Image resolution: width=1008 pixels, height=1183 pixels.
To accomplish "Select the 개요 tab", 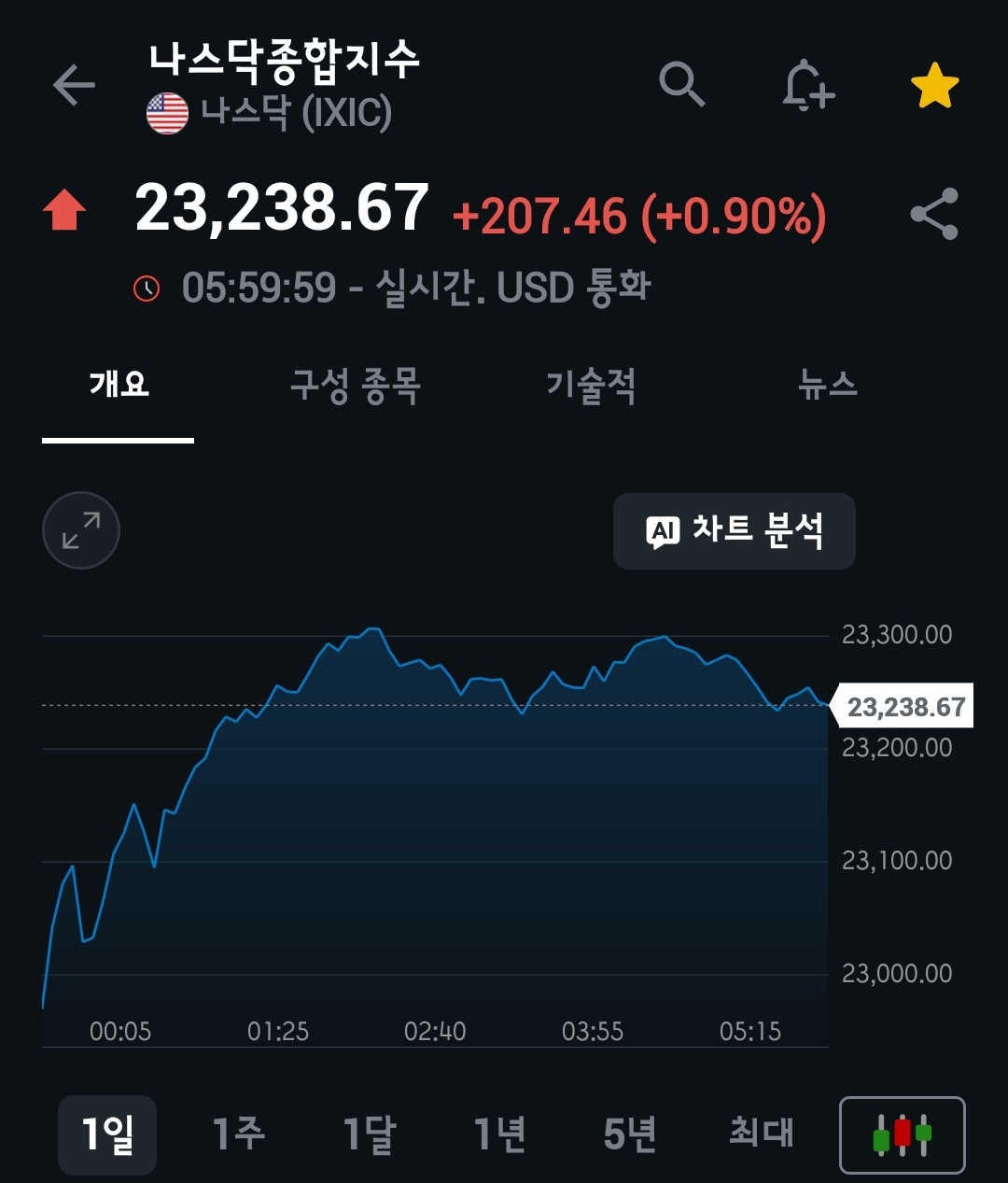I will click(x=119, y=385).
